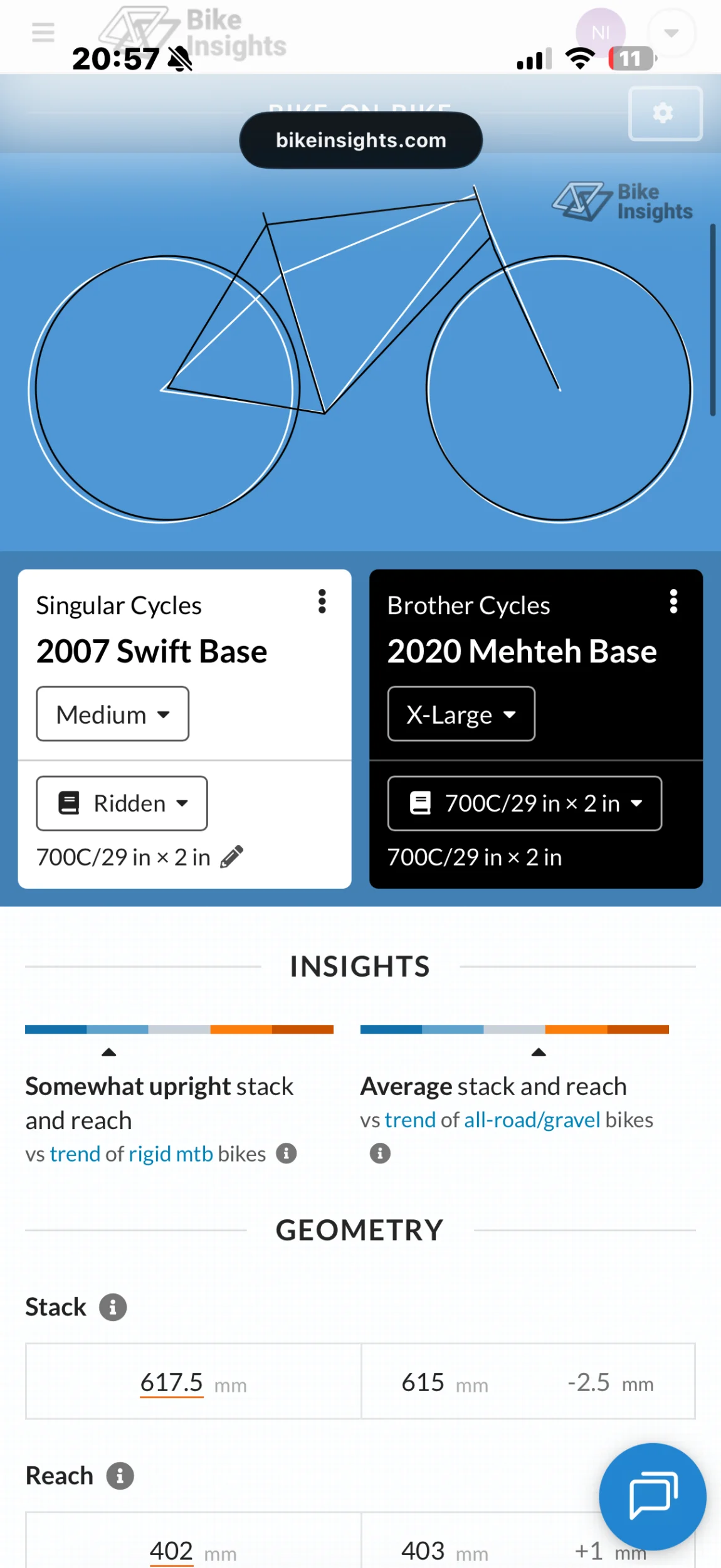Viewport: 721px width, 1568px height.
Task: Change the Medium size selection
Action: (113, 714)
